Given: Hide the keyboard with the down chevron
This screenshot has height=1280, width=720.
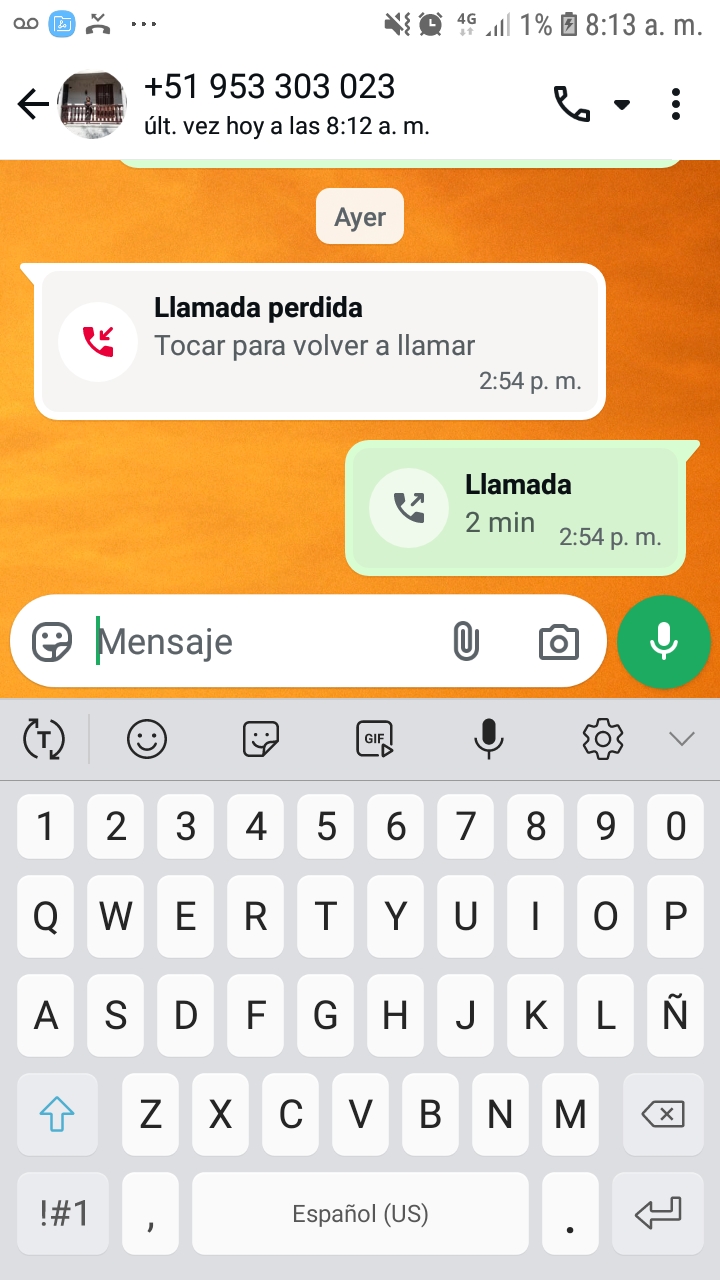Looking at the screenshot, I should pyautogui.click(x=681, y=739).
